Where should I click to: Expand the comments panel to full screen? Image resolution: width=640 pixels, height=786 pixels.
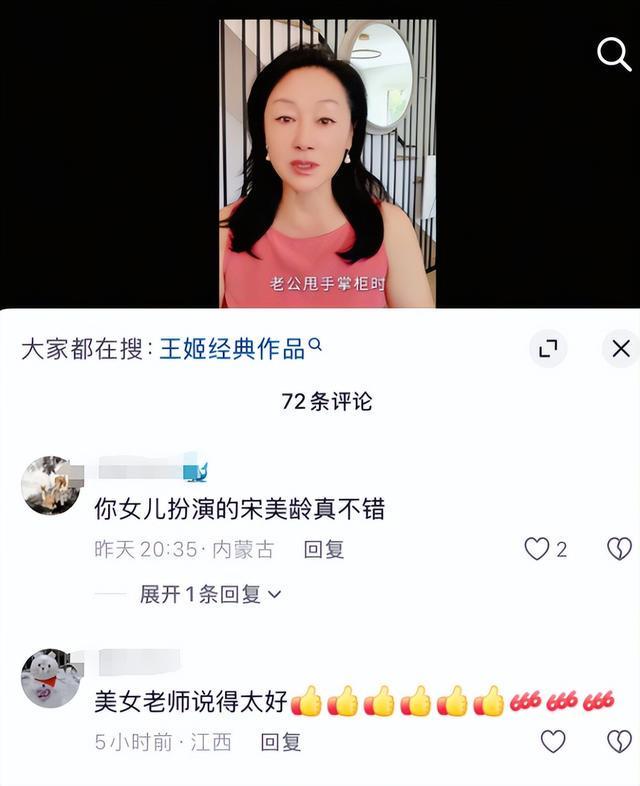tap(547, 348)
